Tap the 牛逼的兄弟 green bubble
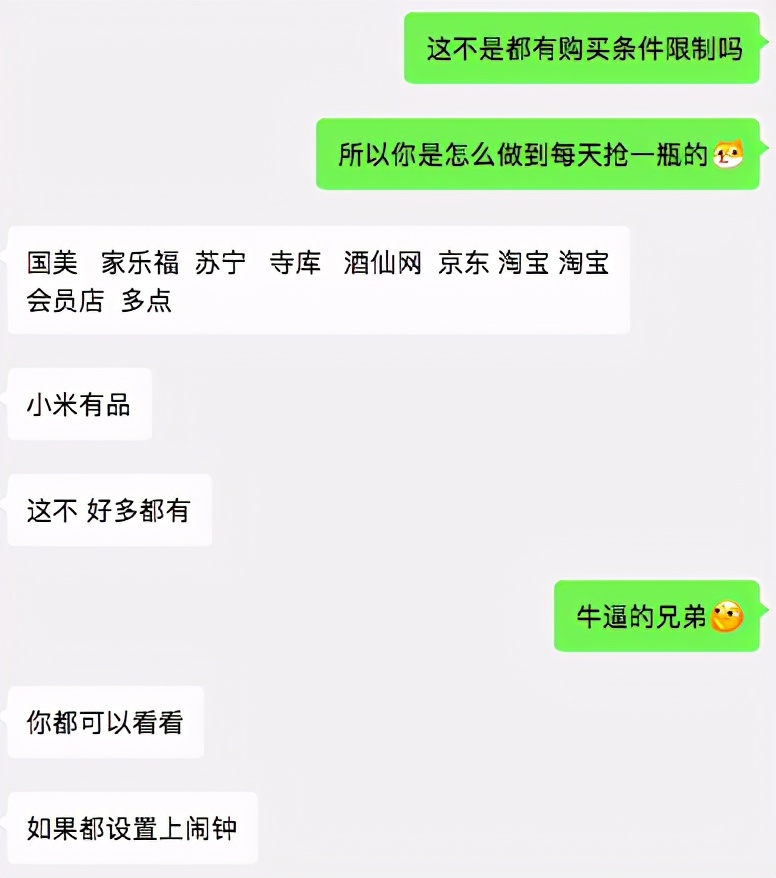The width and height of the screenshot is (776, 878). 657,617
